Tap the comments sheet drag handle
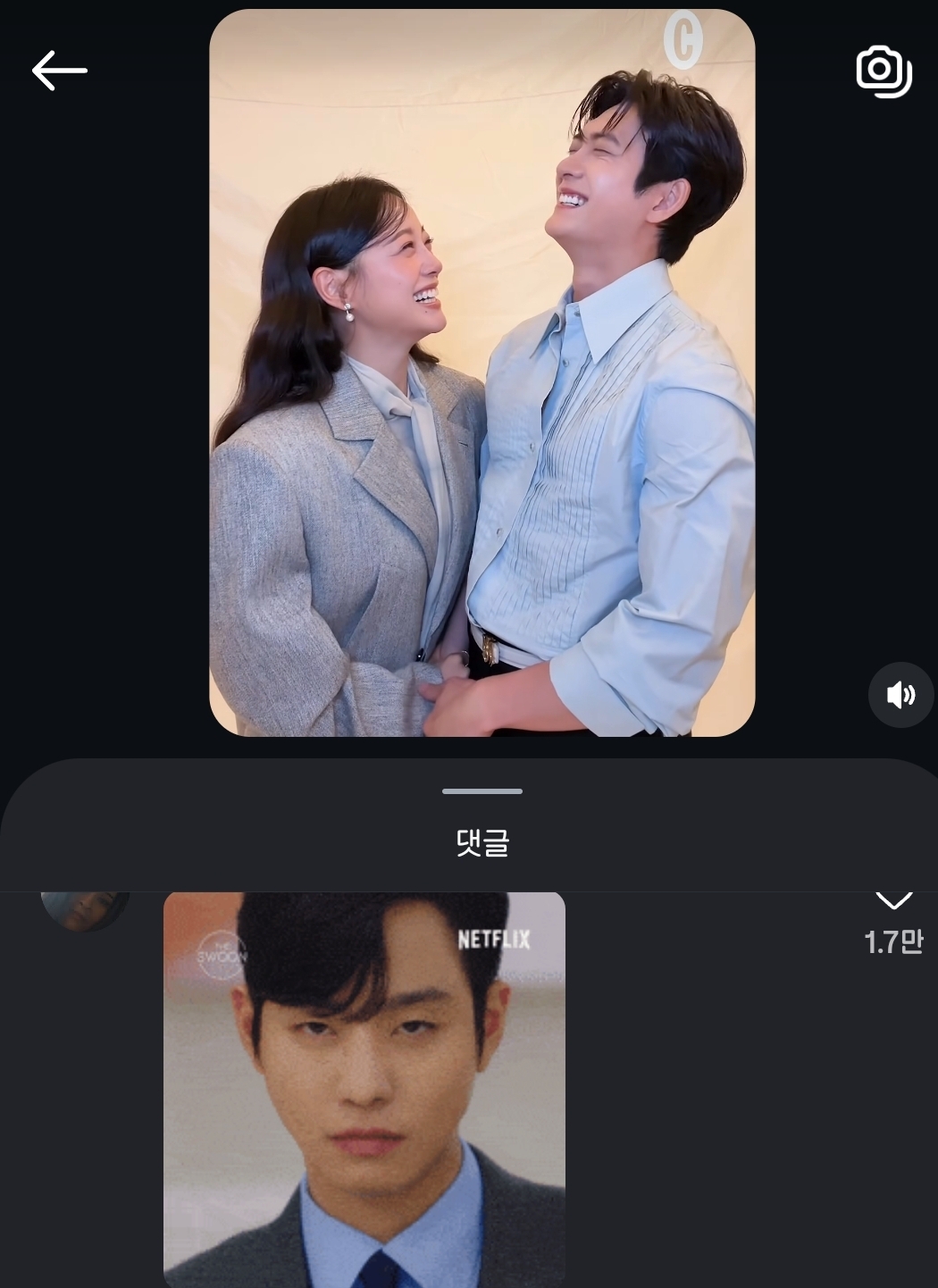The width and height of the screenshot is (938, 1288). click(482, 791)
